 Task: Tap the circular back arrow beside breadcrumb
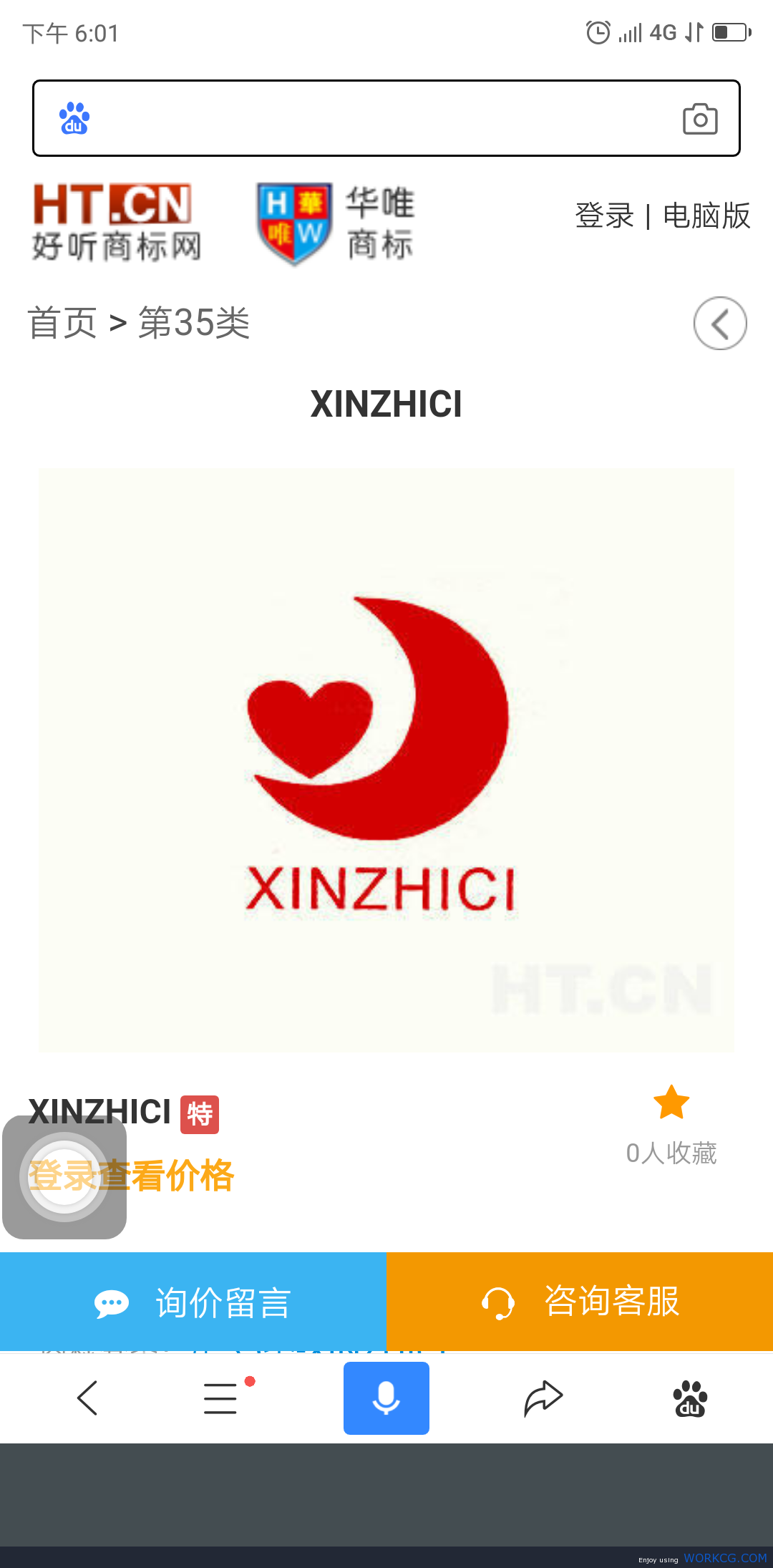click(720, 323)
